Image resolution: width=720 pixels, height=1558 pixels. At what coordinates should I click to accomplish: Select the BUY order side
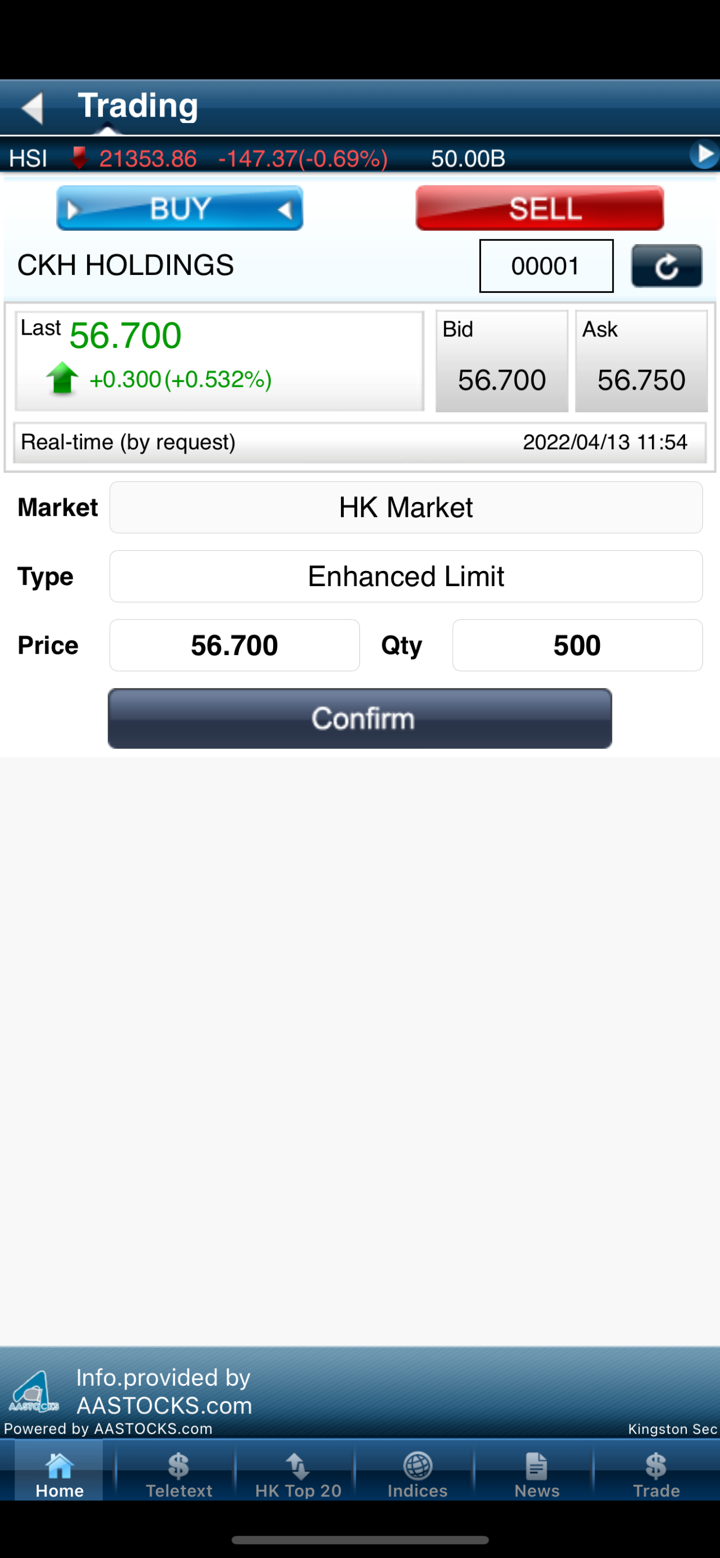(x=180, y=209)
